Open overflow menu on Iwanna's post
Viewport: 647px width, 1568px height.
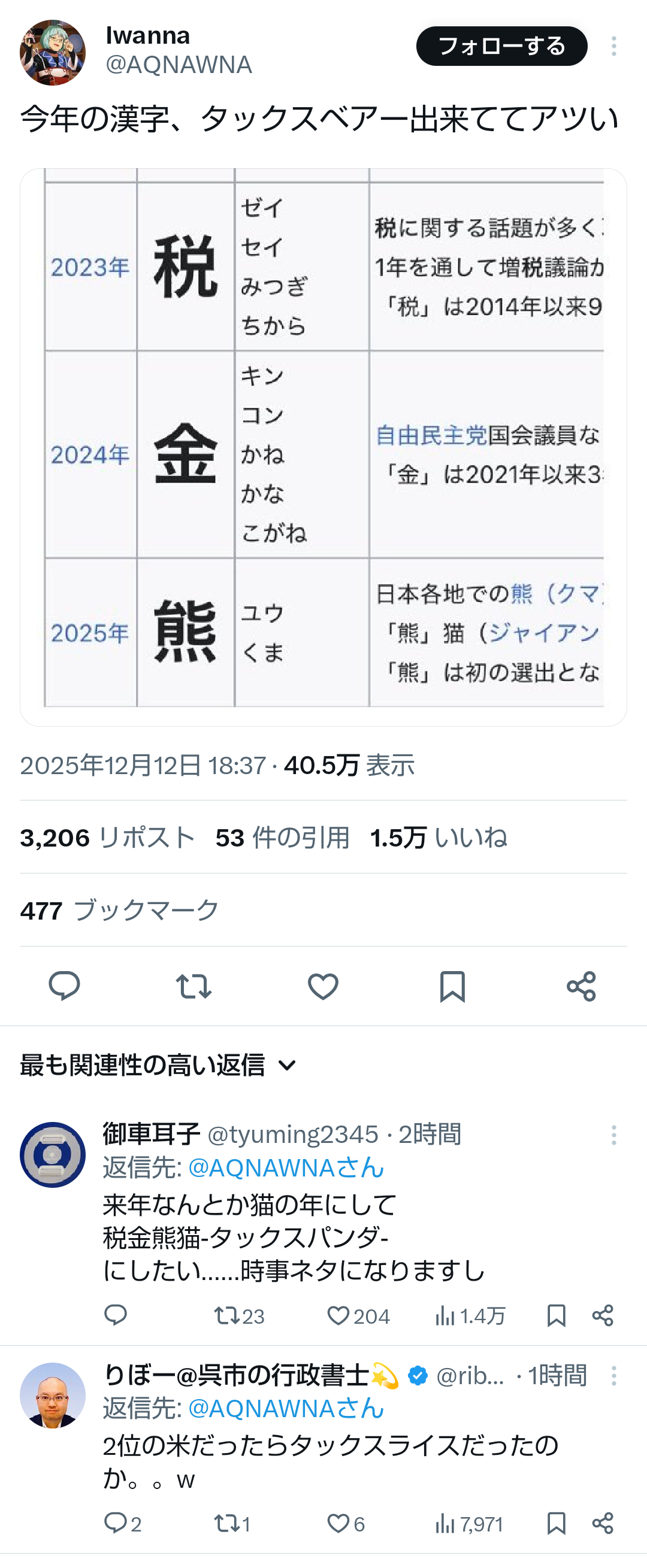[613, 46]
